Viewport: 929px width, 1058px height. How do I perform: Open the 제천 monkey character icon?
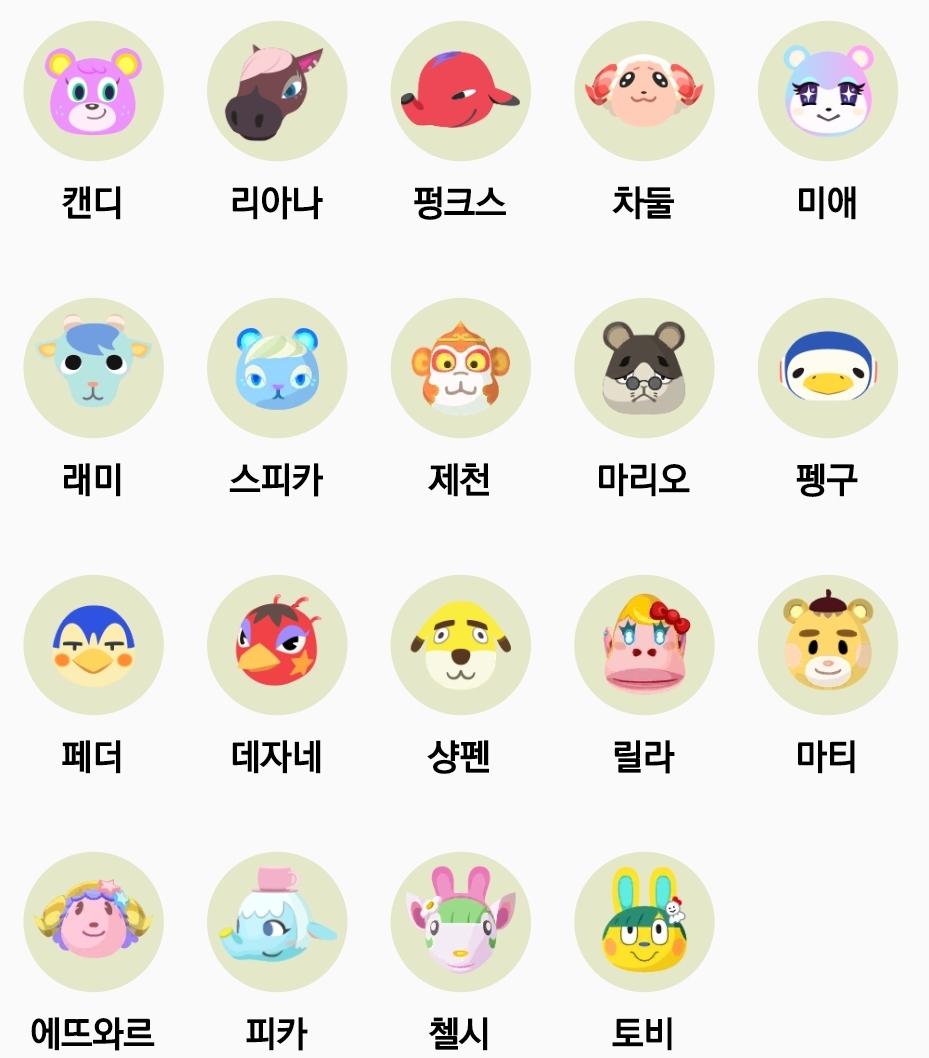tap(461, 368)
